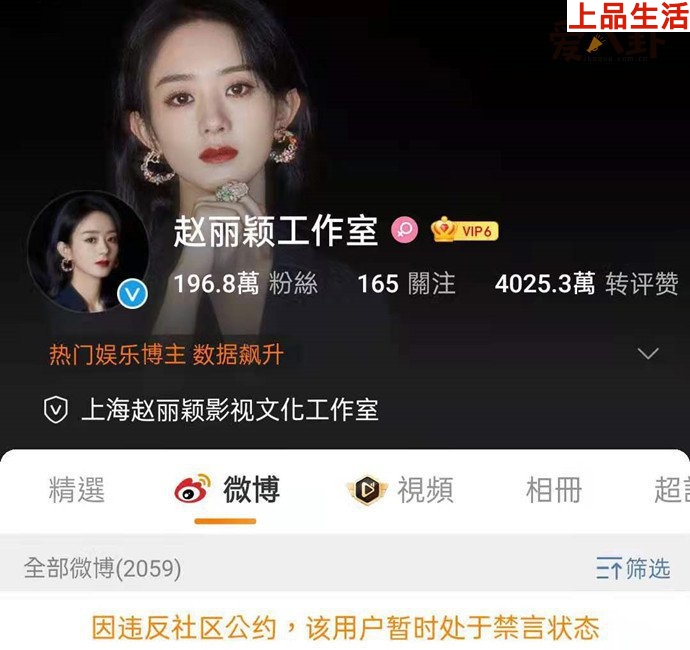Tap 筛选 to filter posts
The image size is (690, 650).
(x=633, y=569)
